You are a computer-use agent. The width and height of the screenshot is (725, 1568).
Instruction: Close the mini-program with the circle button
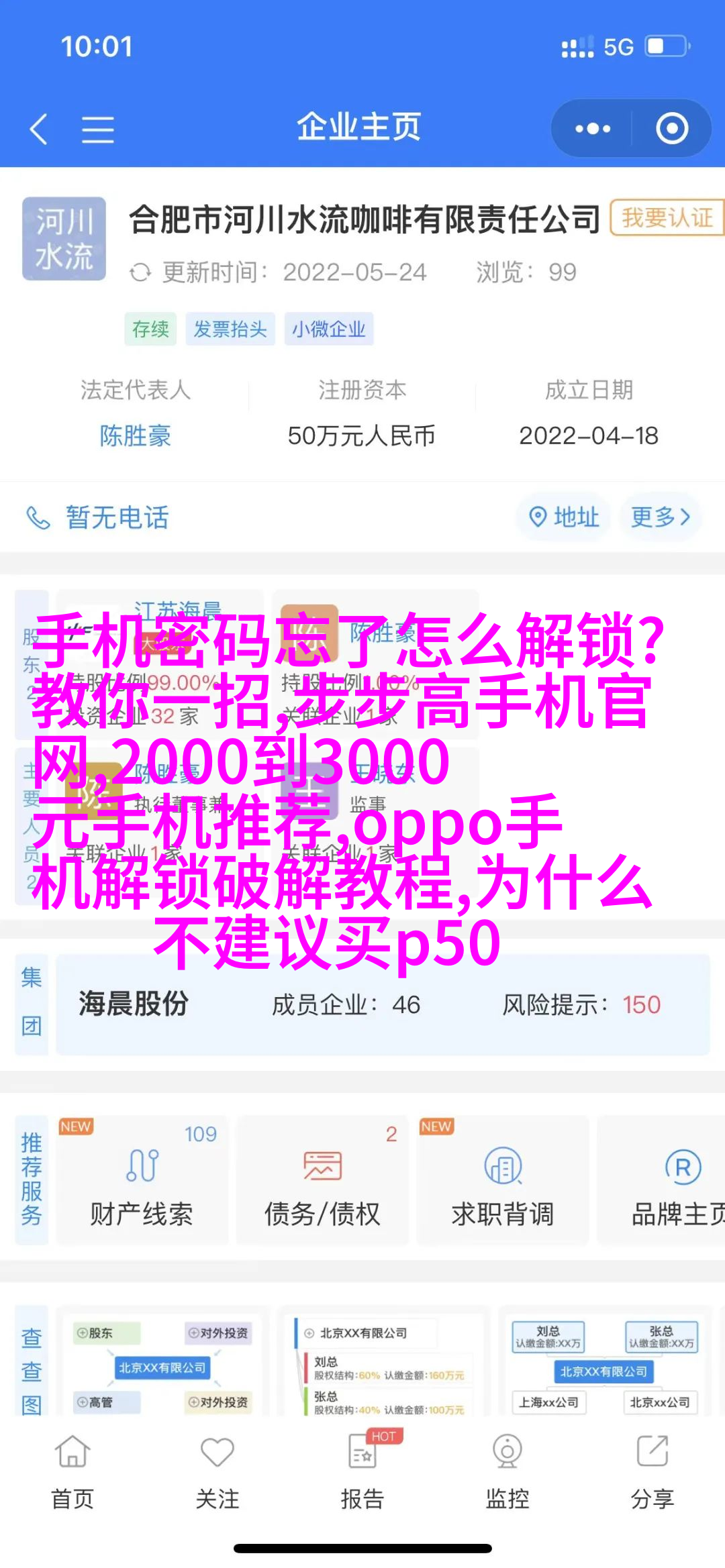point(671,128)
